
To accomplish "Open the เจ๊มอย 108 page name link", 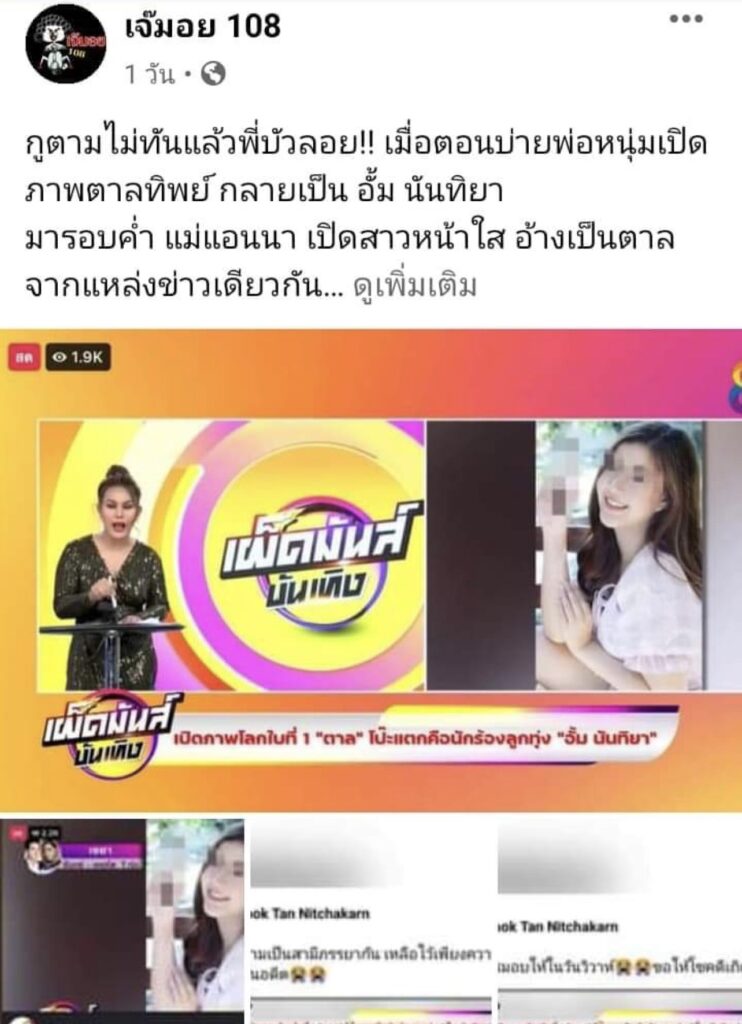I will (x=201, y=27).
